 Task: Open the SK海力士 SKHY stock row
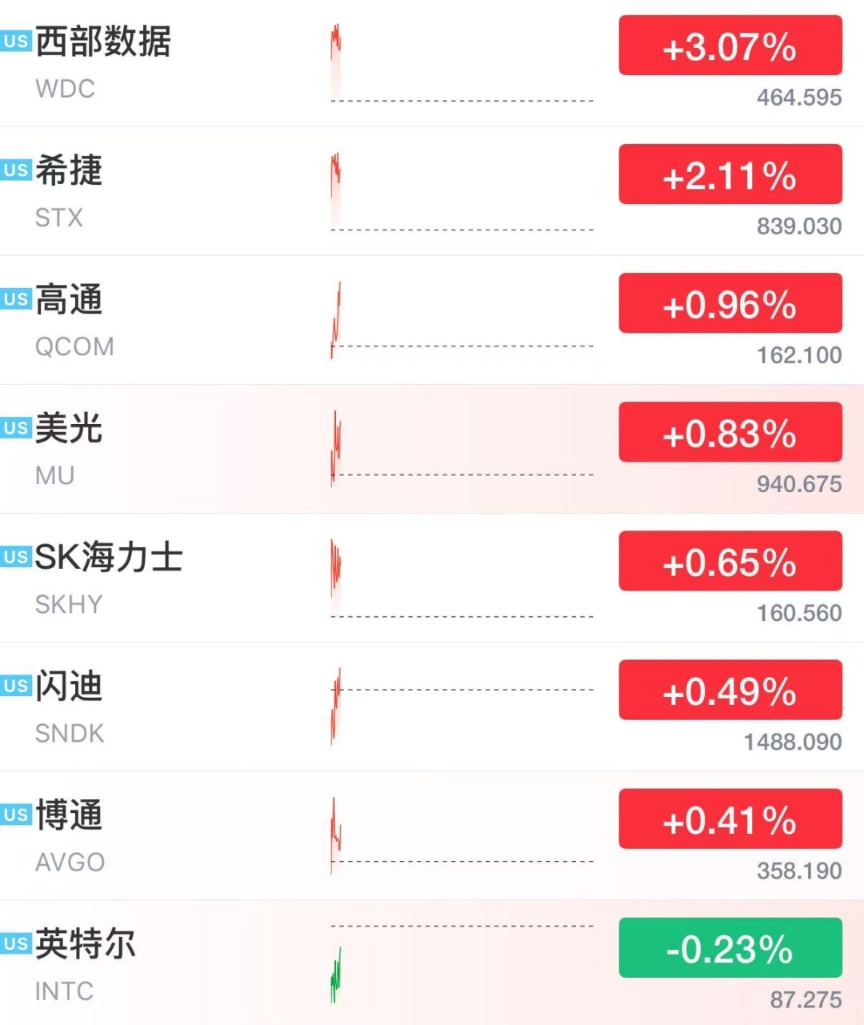(432, 577)
